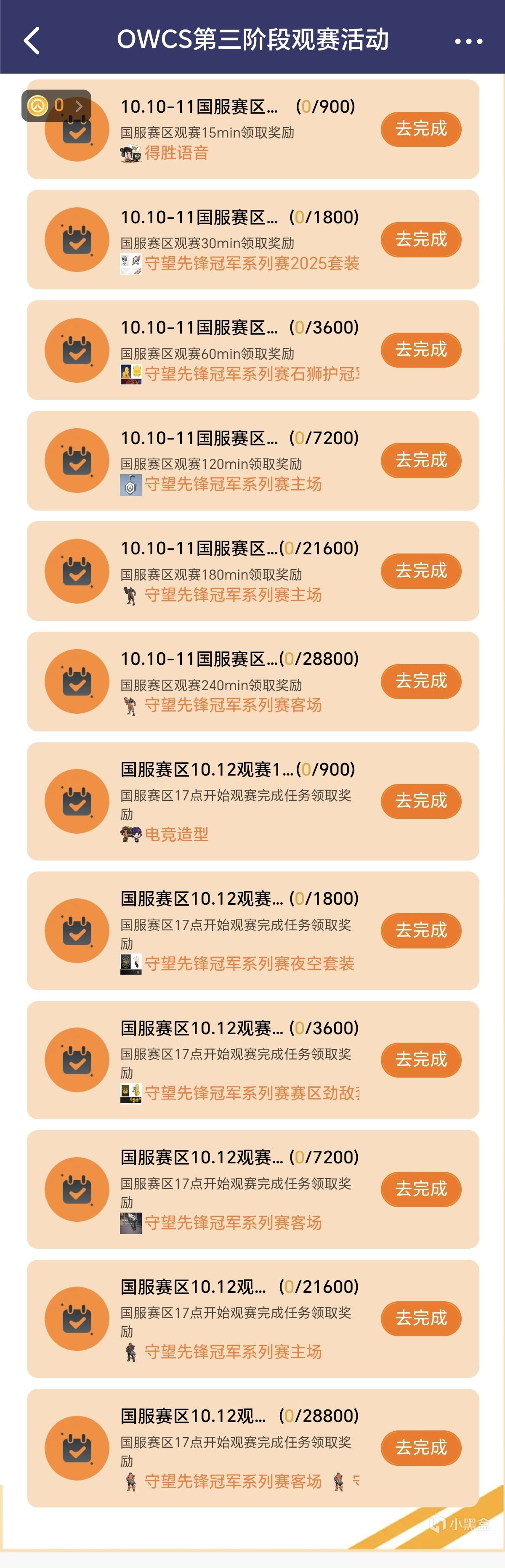505x1568 pixels.
Task: Go complete the 10.12 task with 0/3600 progress
Action: pos(421,1060)
